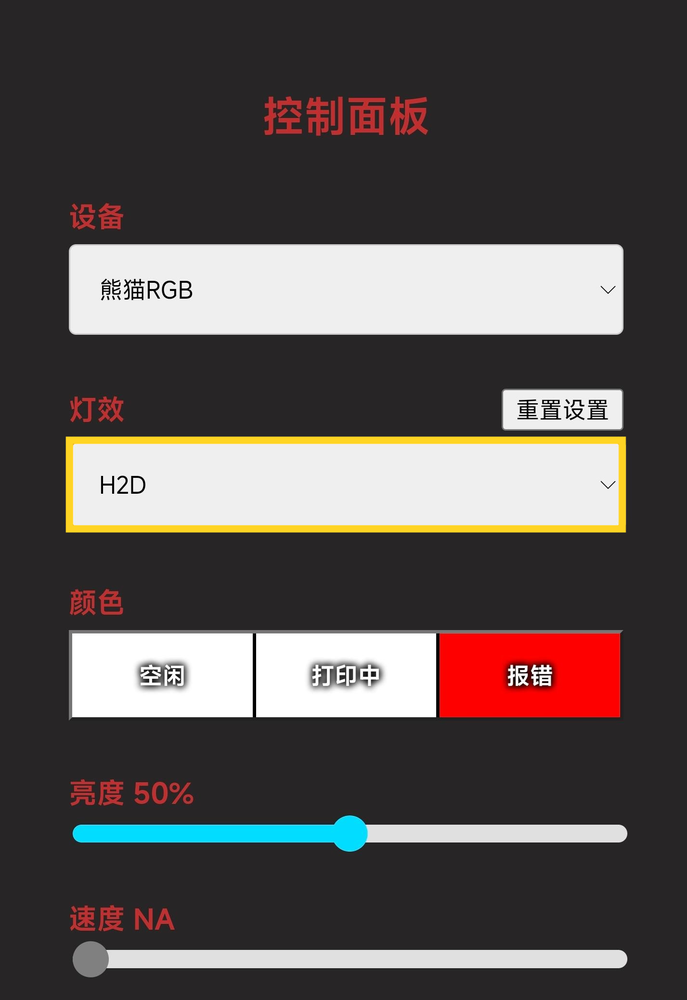Tap the 重置设置 button

pos(562,410)
